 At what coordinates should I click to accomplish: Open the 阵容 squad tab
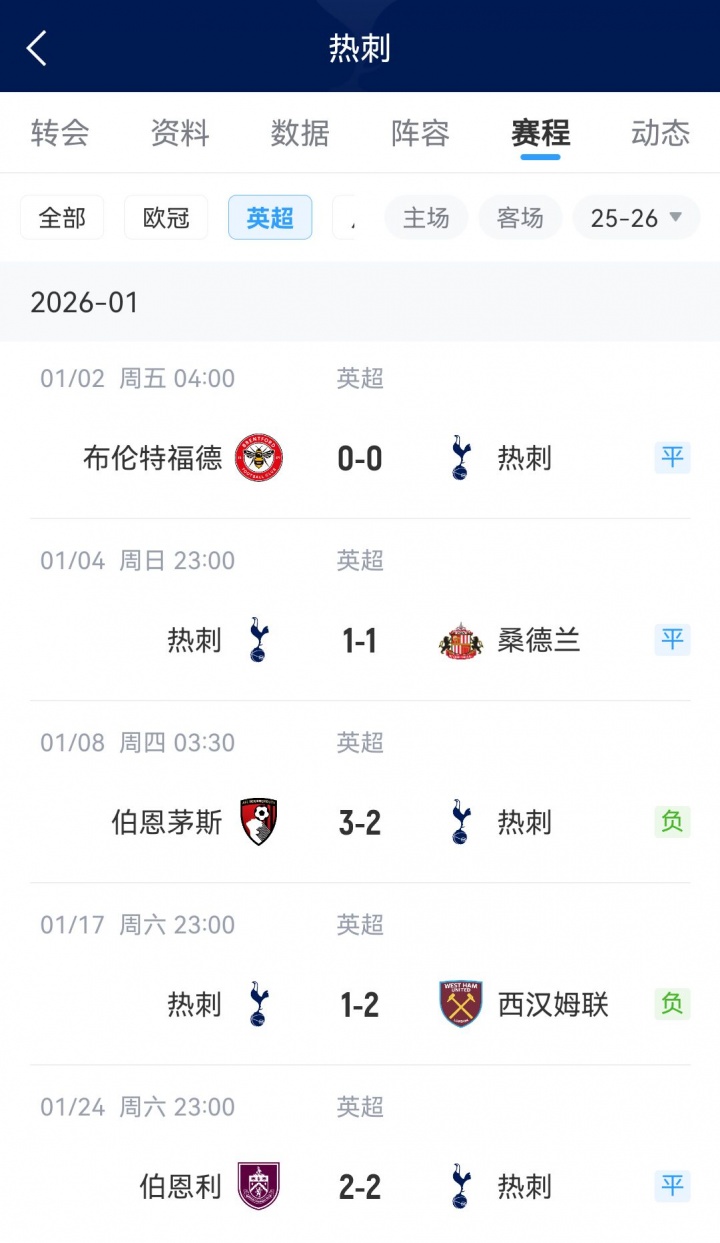pos(419,133)
